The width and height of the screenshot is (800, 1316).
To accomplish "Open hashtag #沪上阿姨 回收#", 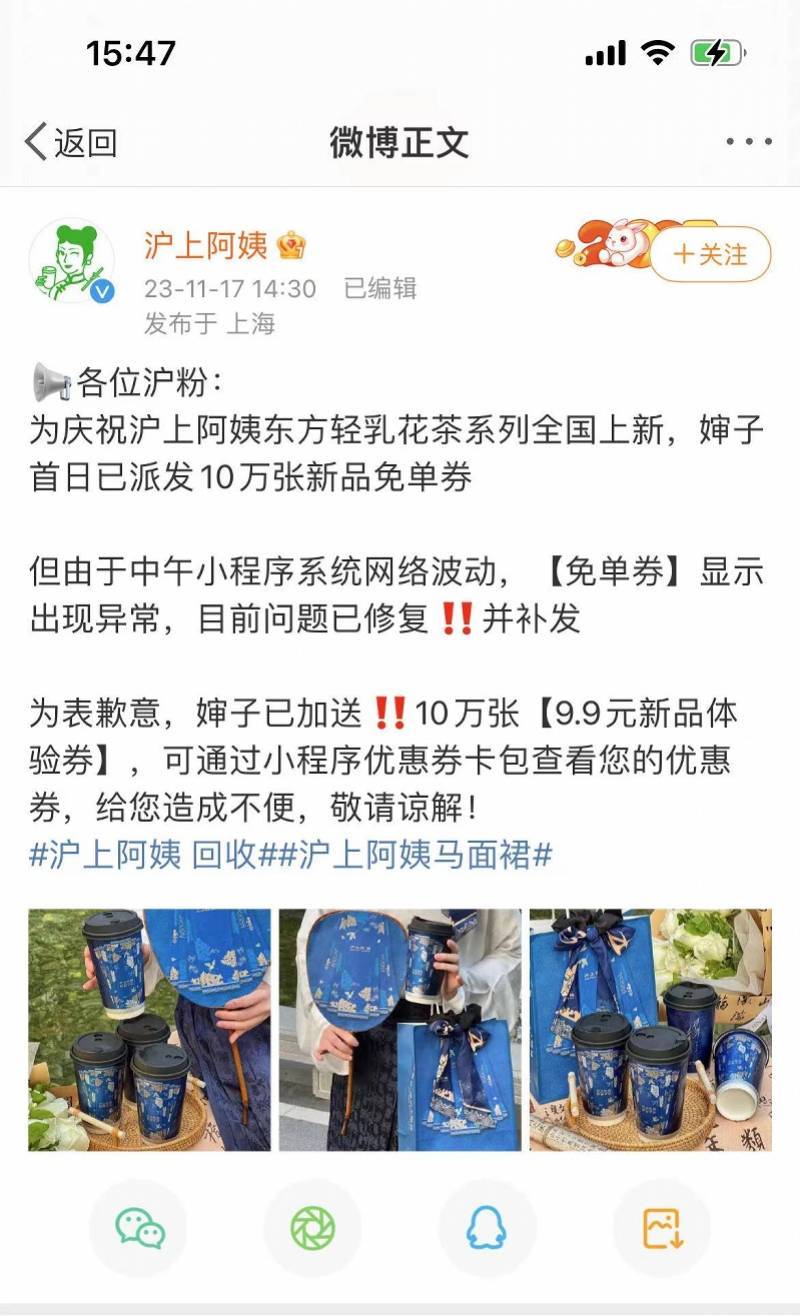I will coord(148,855).
